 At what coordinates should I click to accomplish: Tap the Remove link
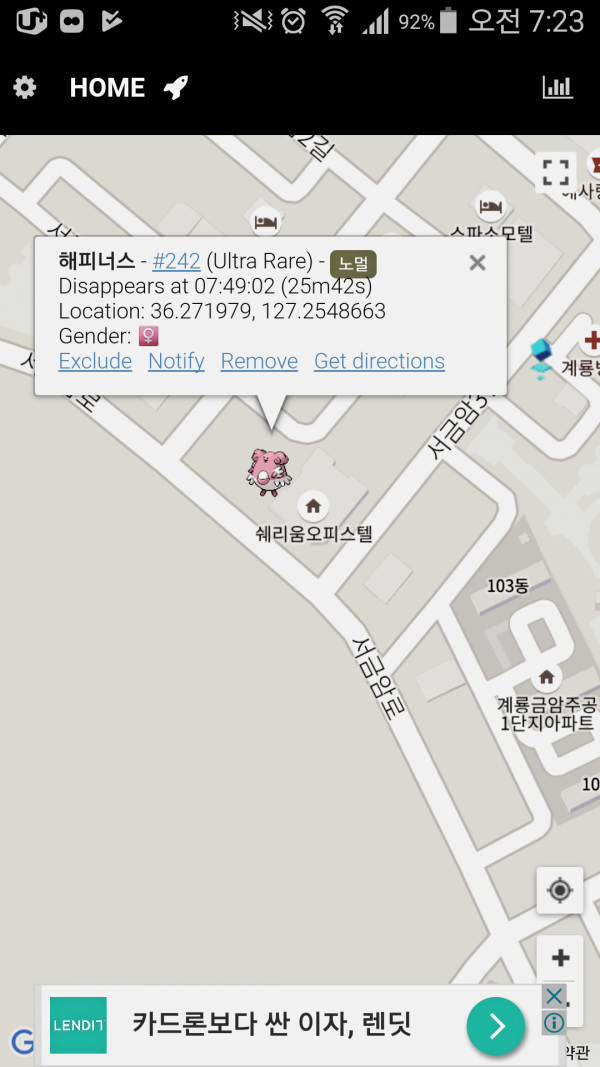pos(259,361)
